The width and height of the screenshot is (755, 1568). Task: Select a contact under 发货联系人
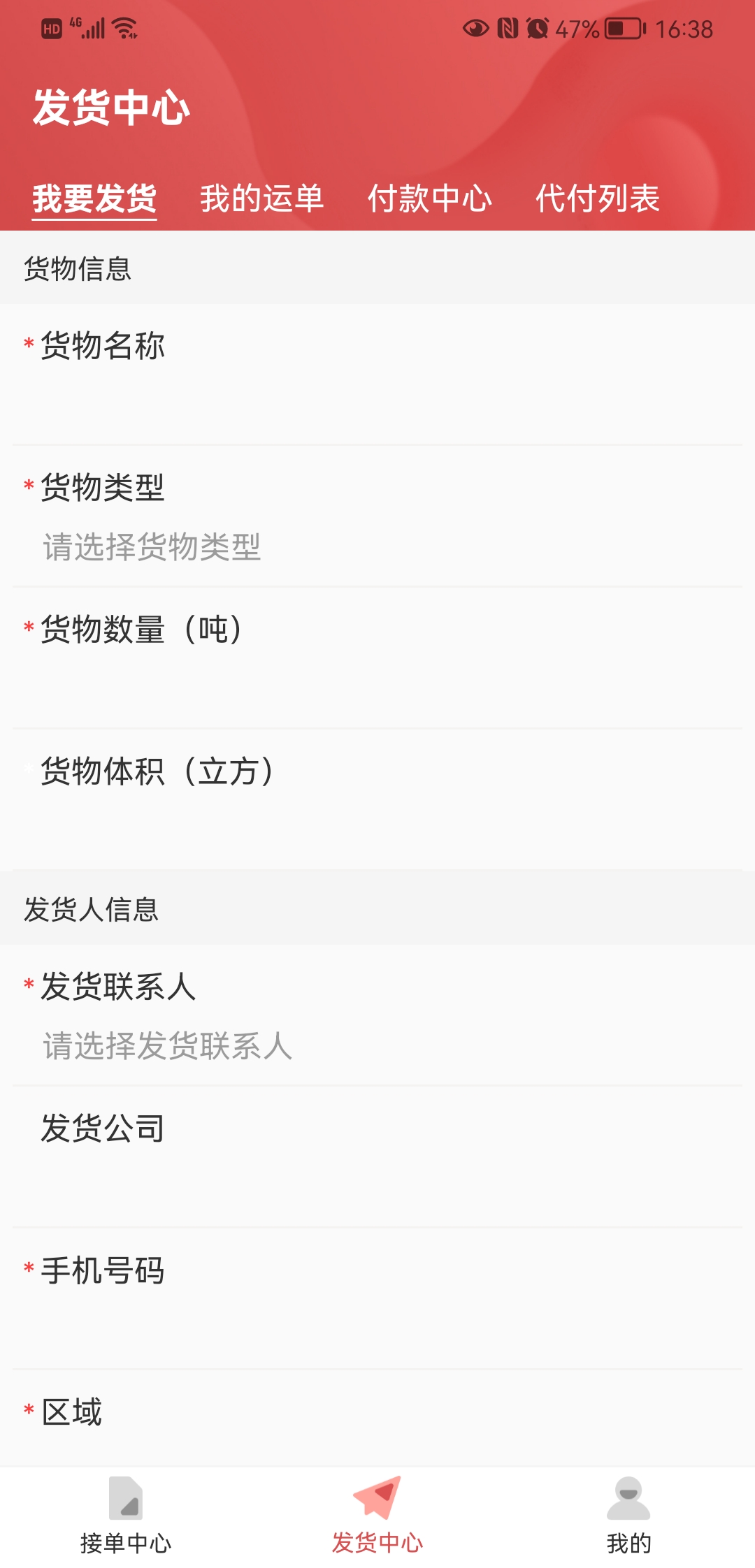point(377,1046)
